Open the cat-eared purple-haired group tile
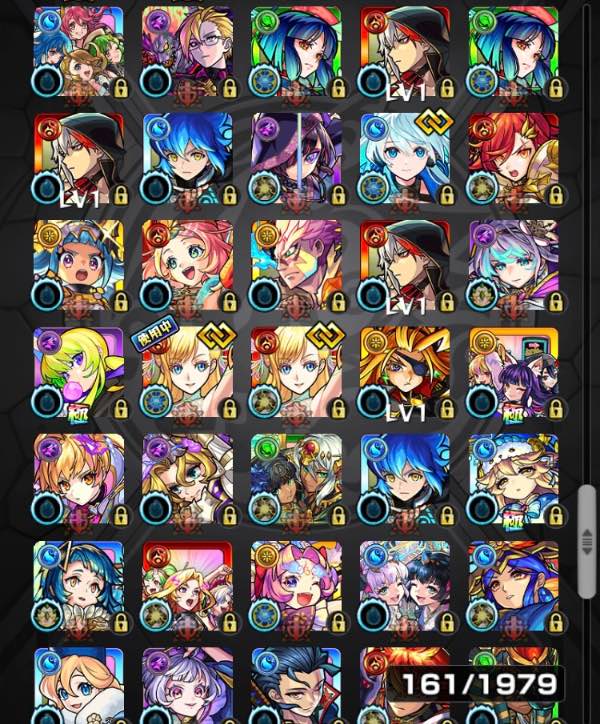Image resolution: width=600 pixels, height=724 pixels. pos(514,372)
